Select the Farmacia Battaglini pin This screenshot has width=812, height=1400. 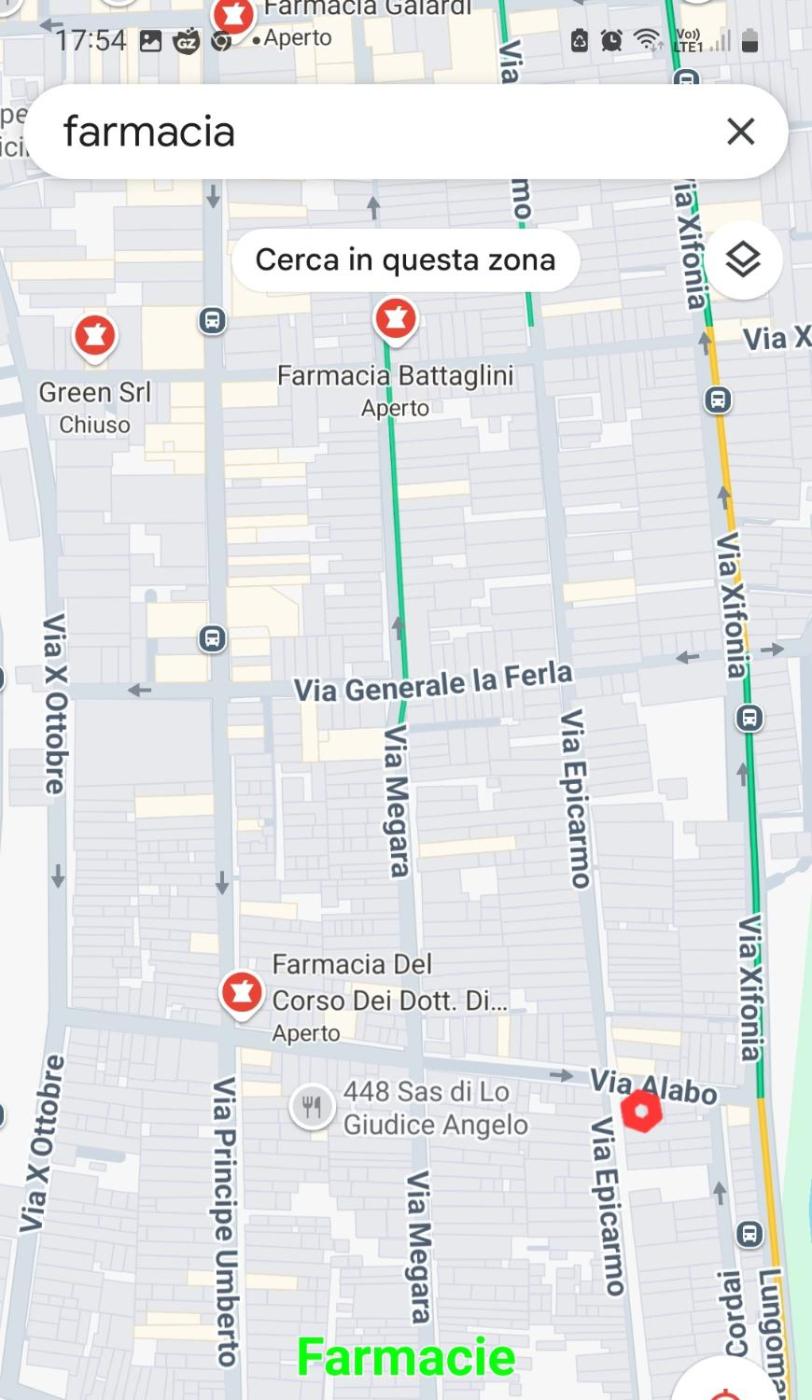click(396, 320)
